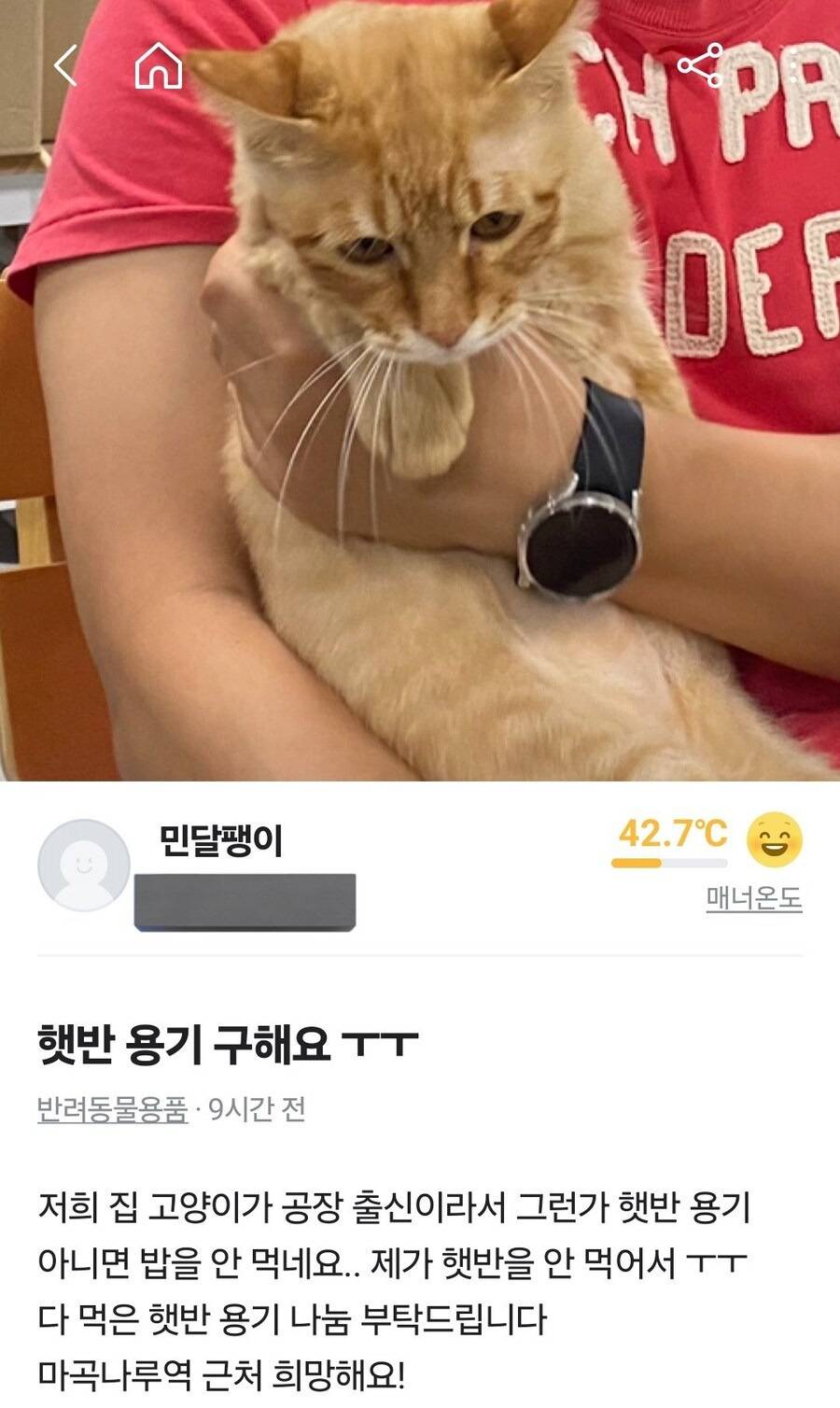Tap the 매너온도 link
The width and height of the screenshot is (840, 1408).
point(753,899)
